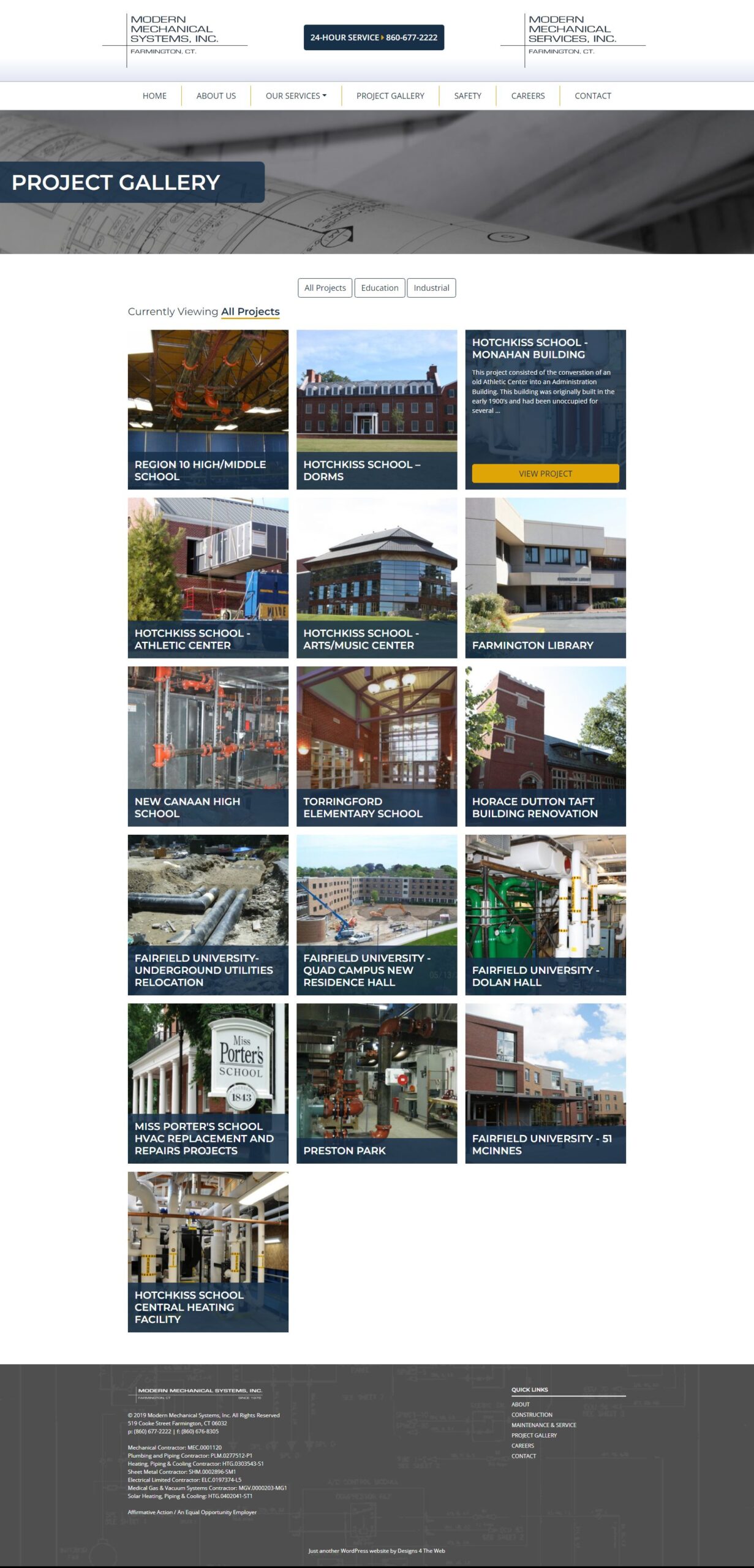
Task: Open the Preston Park project
Action: (x=377, y=1083)
